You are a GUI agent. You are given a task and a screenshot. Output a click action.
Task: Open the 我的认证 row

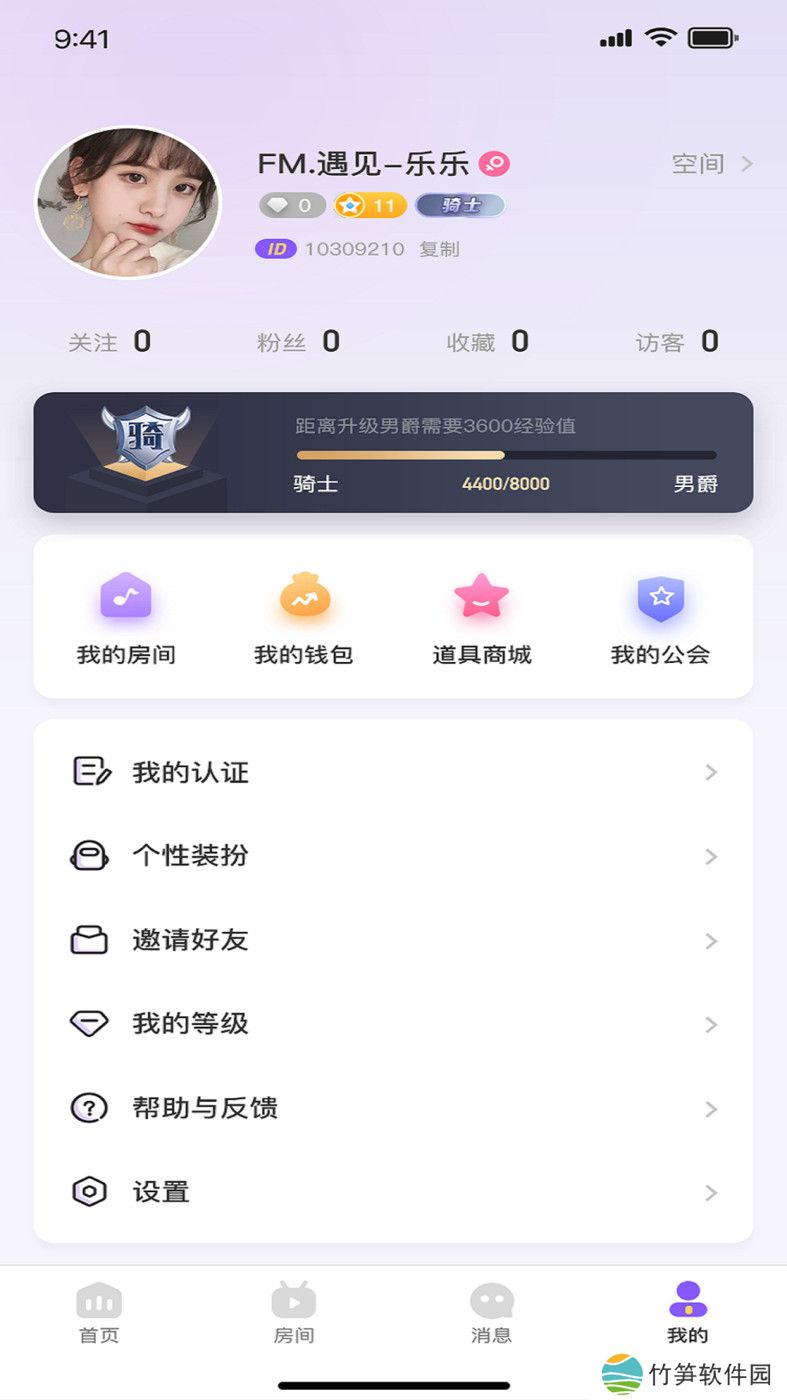pyautogui.click(x=393, y=772)
